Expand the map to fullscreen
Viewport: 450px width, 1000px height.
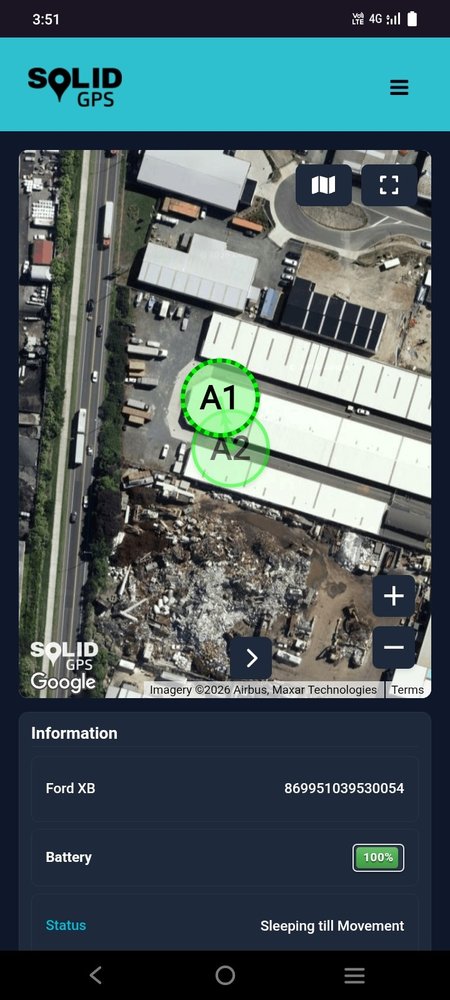(389, 185)
